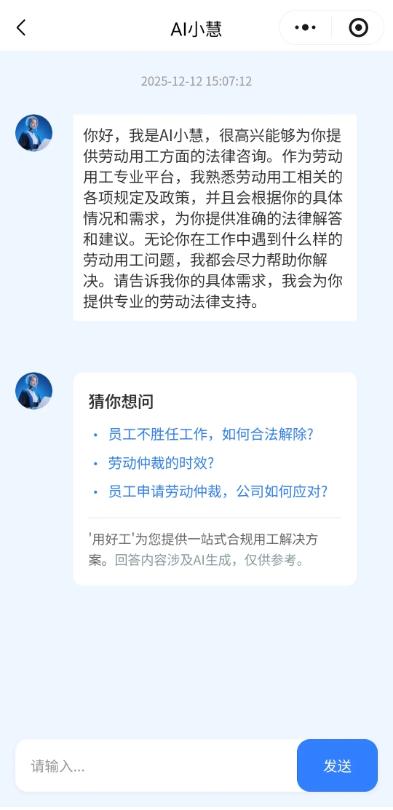Viewport: 393px width, 810px height.
Task: Tap the 发送 send button
Action: pos(337,766)
